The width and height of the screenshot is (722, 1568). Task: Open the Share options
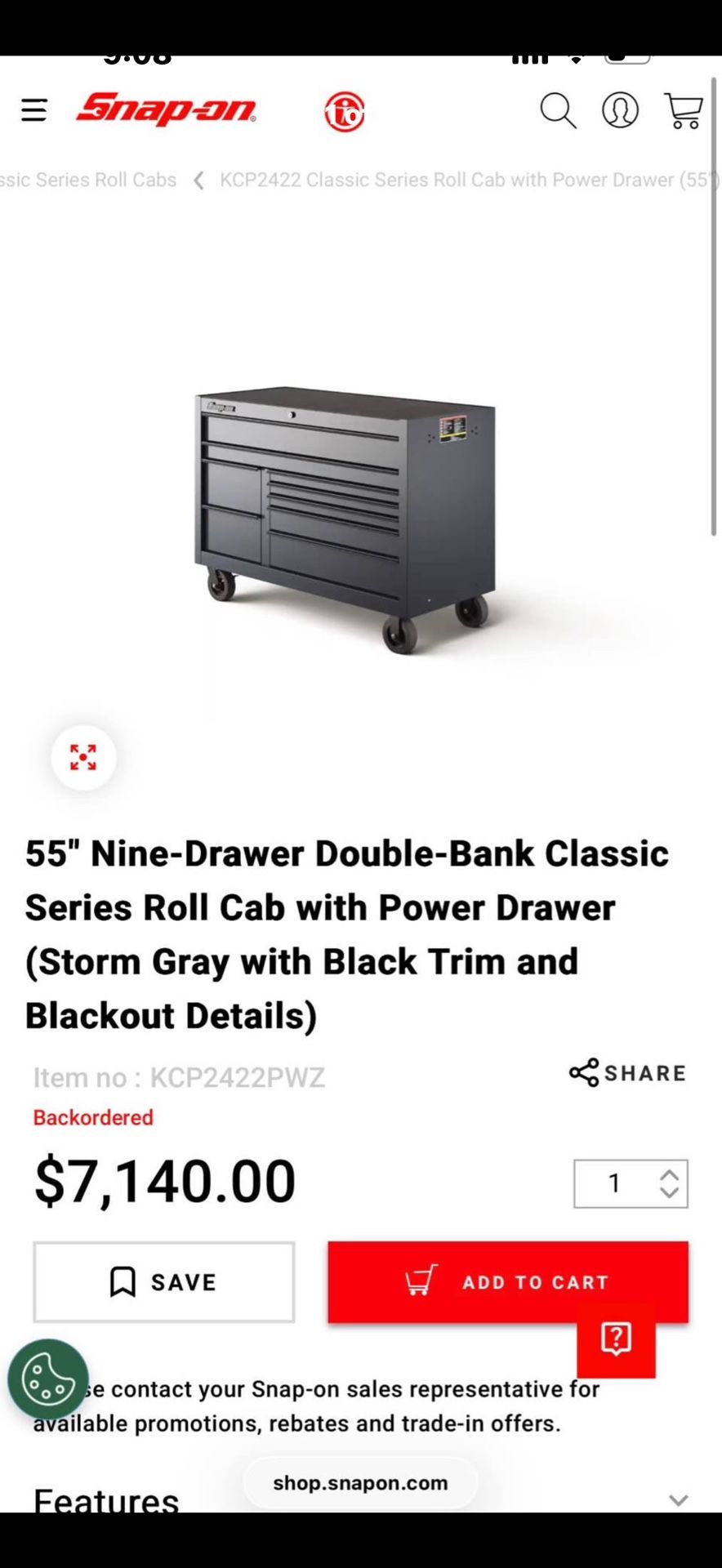627,1073
